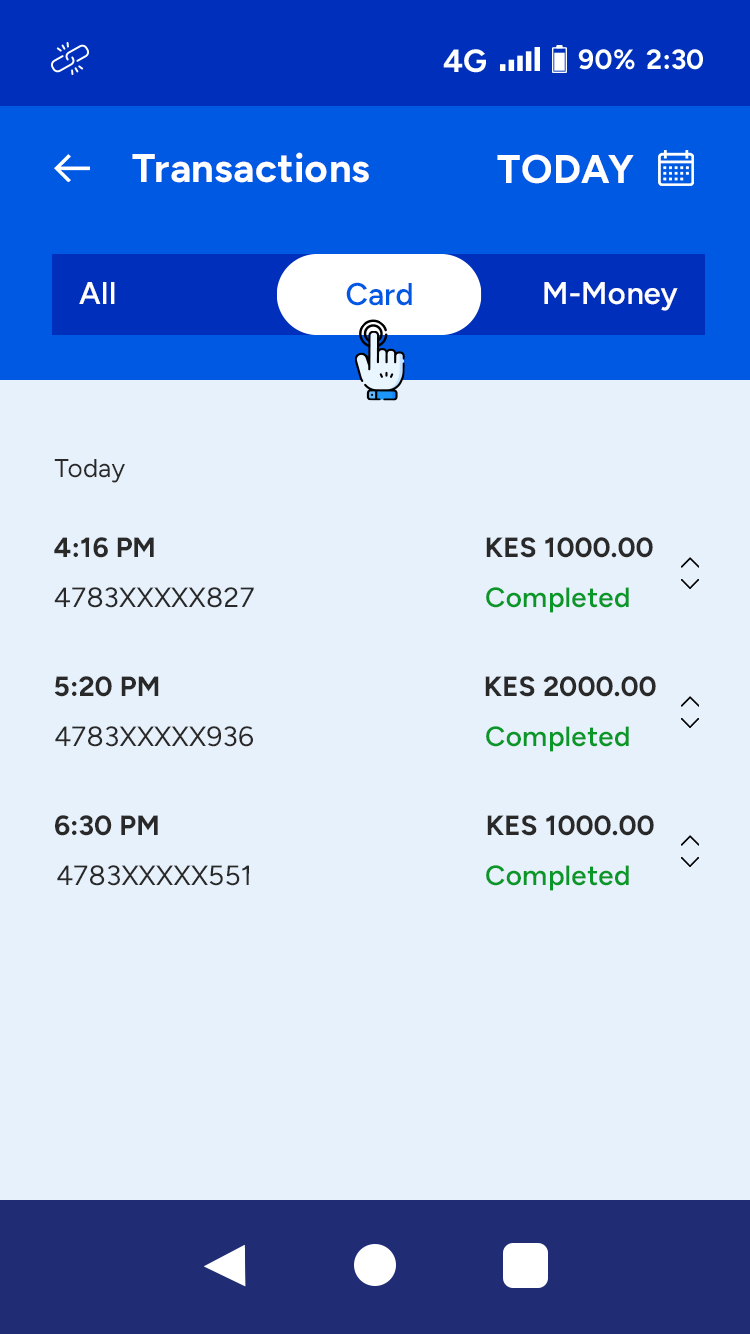
Task: Switch to the All tab
Action: tap(98, 294)
